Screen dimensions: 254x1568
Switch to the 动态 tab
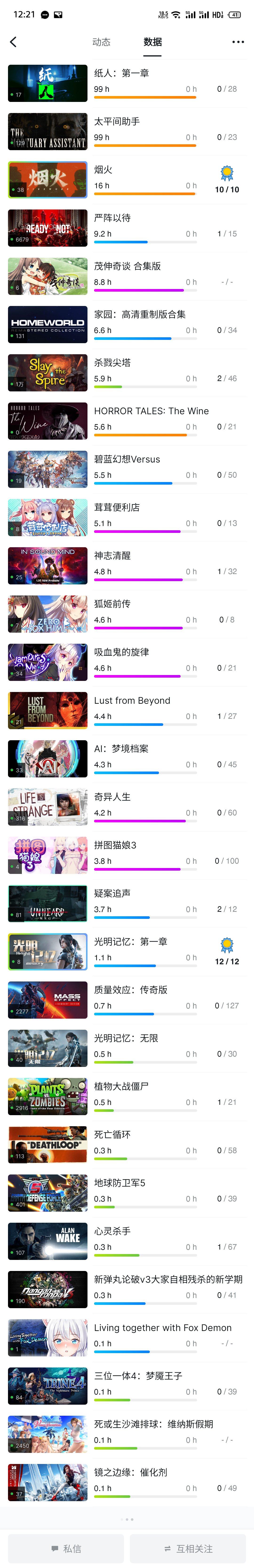click(x=101, y=42)
